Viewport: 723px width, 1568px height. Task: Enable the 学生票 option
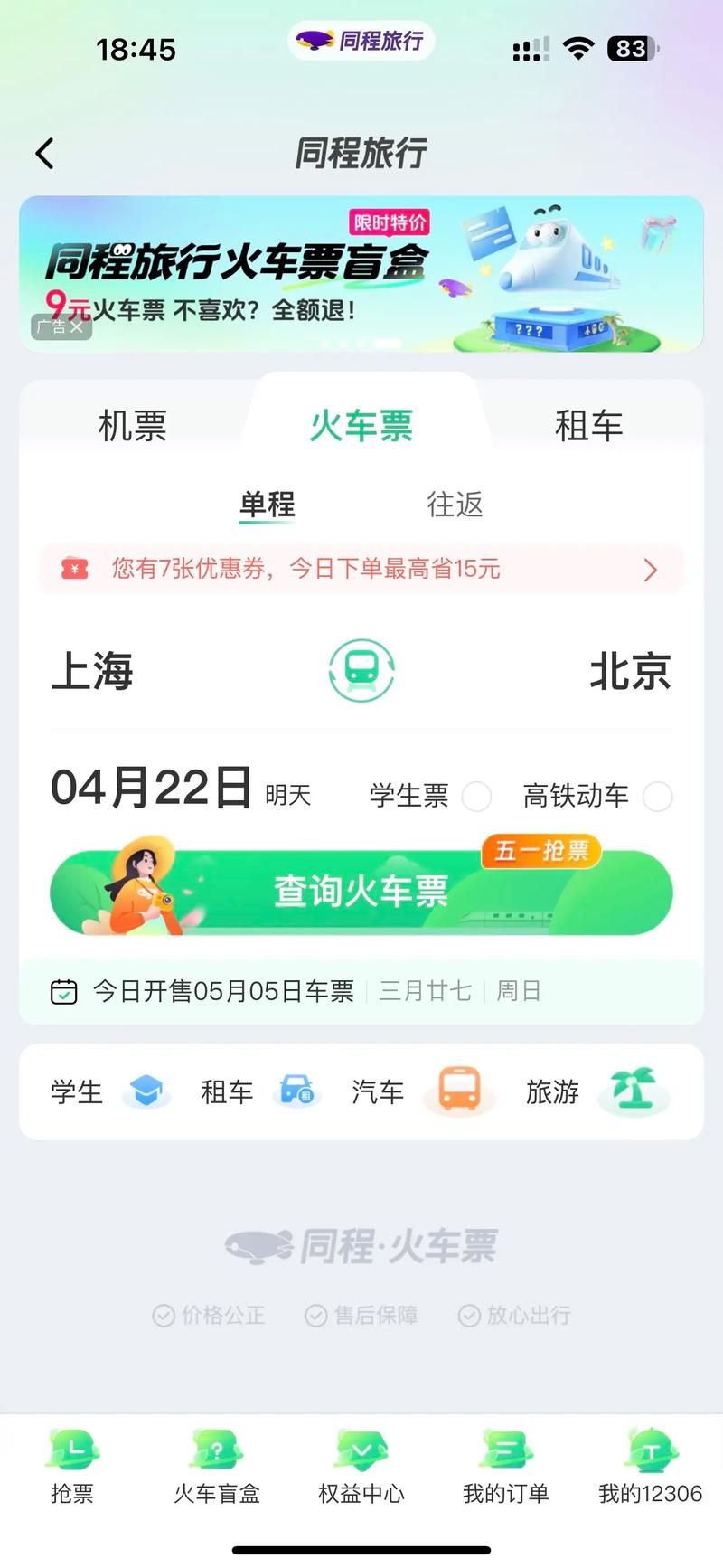coord(477,798)
